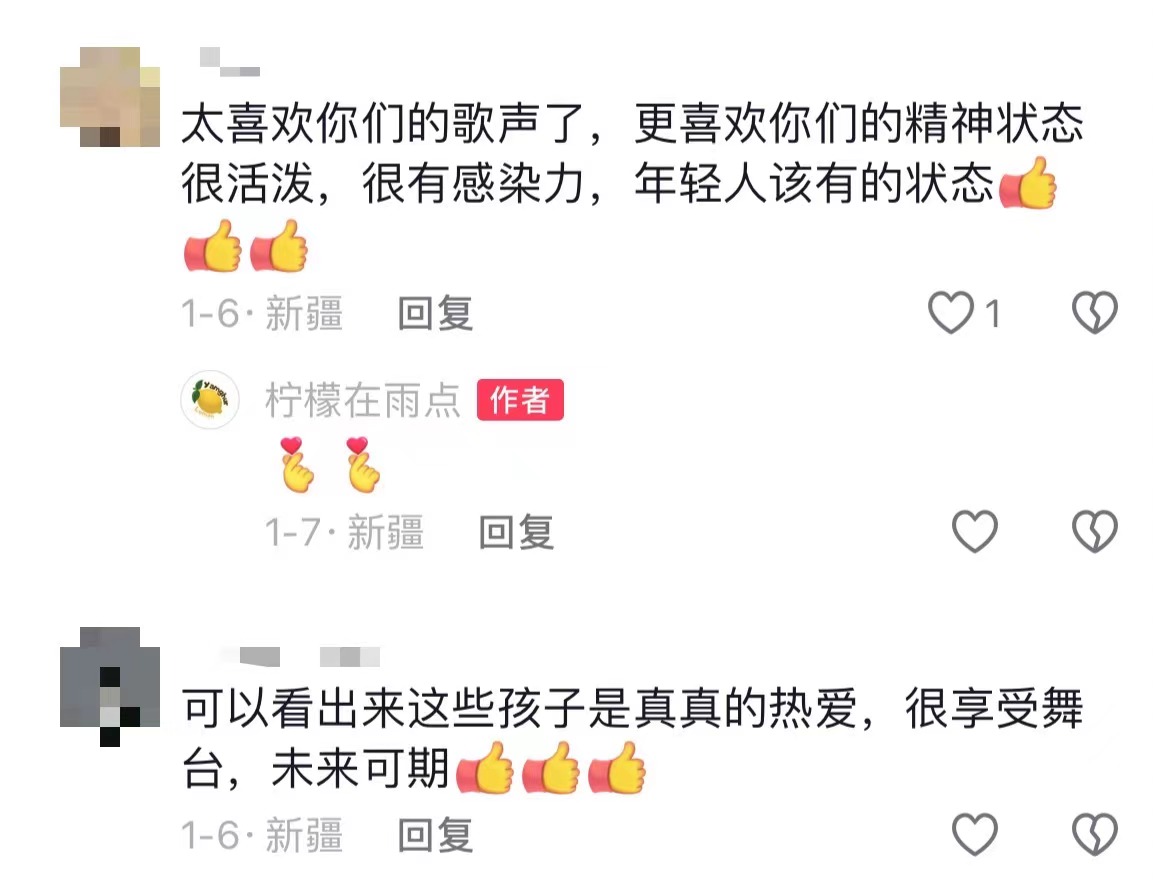Reply to the 太喜欢你们的歌声了 comment
Screen dimensions: 1153x893
(x=435, y=314)
